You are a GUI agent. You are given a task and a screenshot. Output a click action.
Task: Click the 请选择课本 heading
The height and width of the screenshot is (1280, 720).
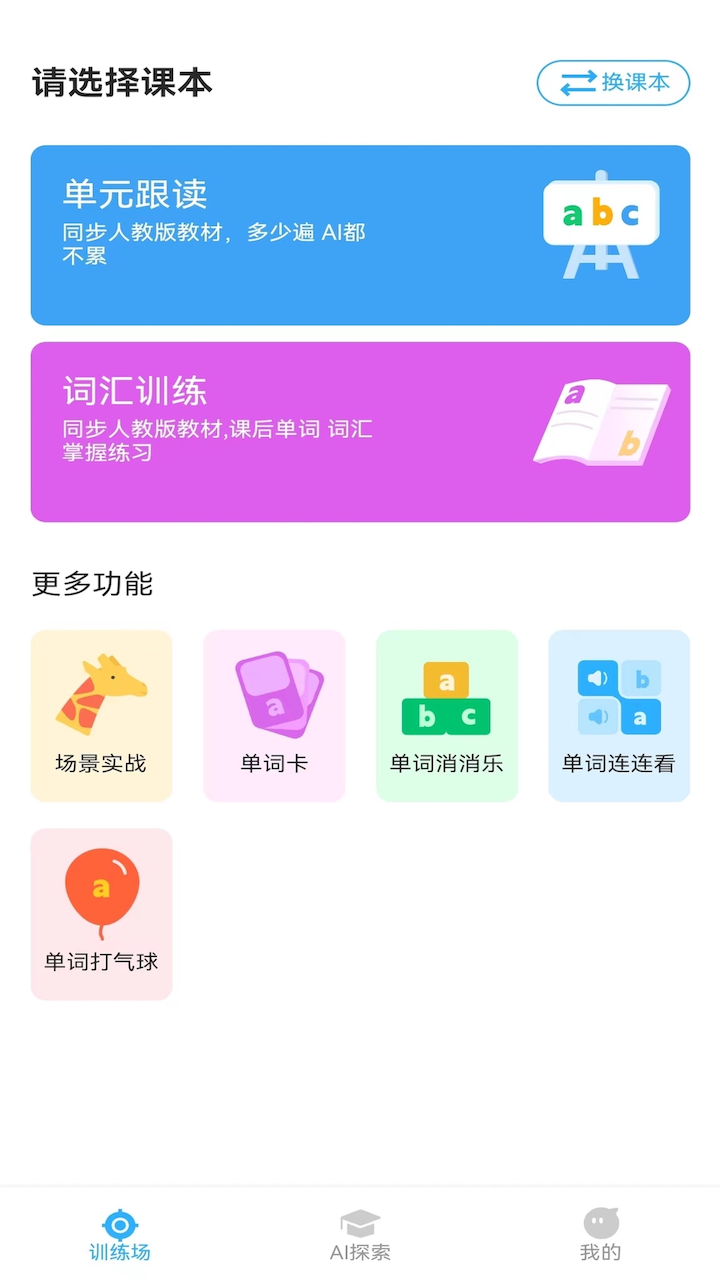click(x=122, y=84)
